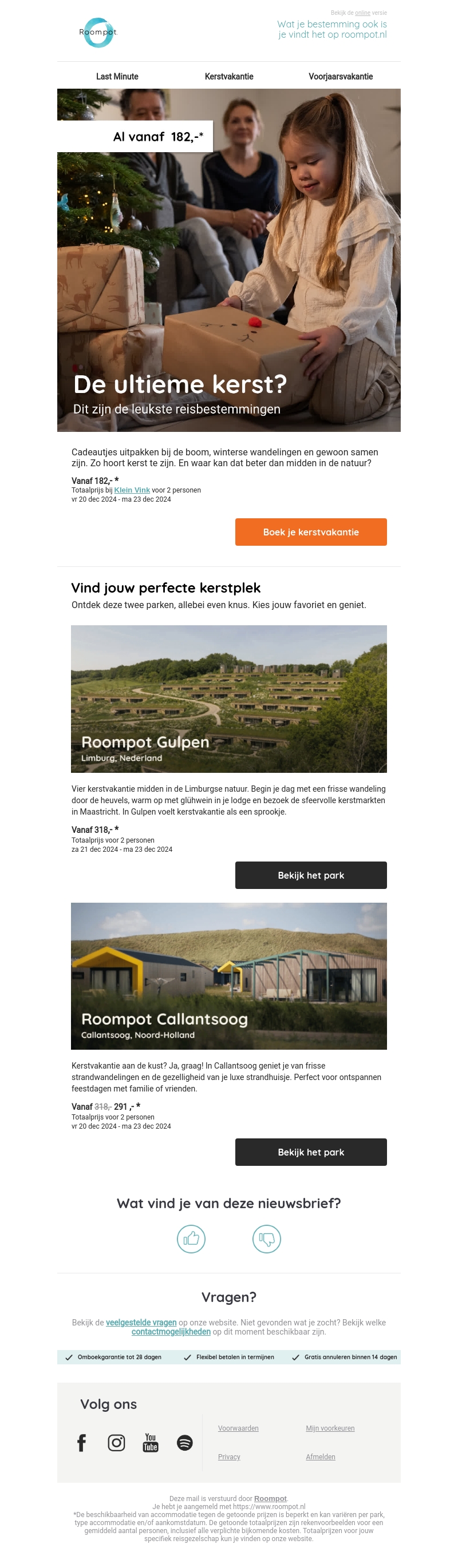
Task: Open the Roompot Callantsoog park image
Action: 228,976
